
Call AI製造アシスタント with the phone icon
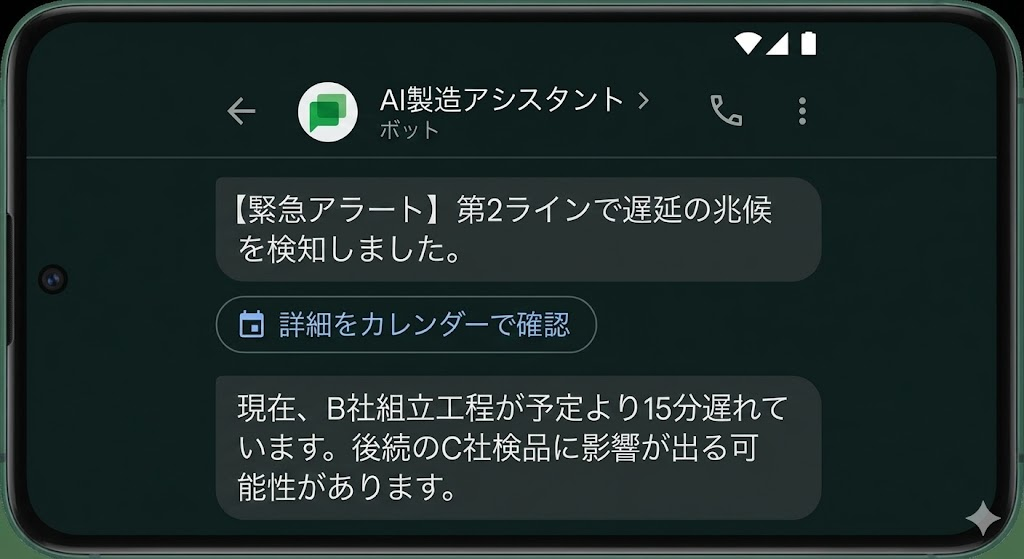point(726,111)
